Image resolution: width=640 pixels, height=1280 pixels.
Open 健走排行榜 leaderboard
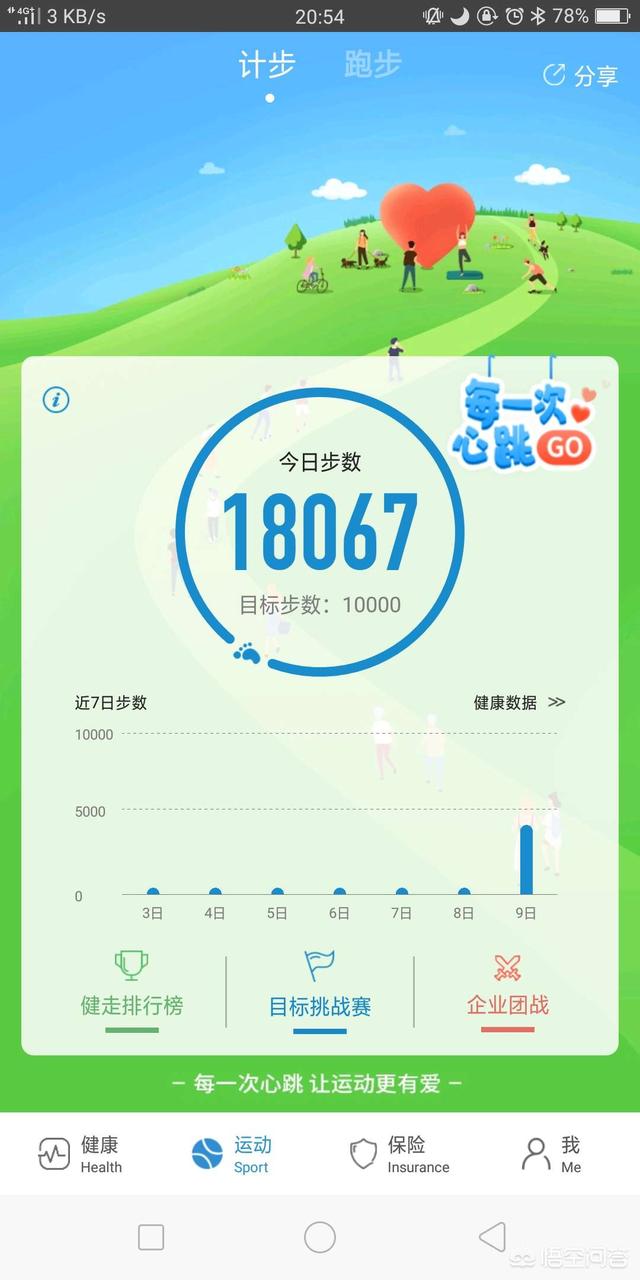(x=131, y=988)
